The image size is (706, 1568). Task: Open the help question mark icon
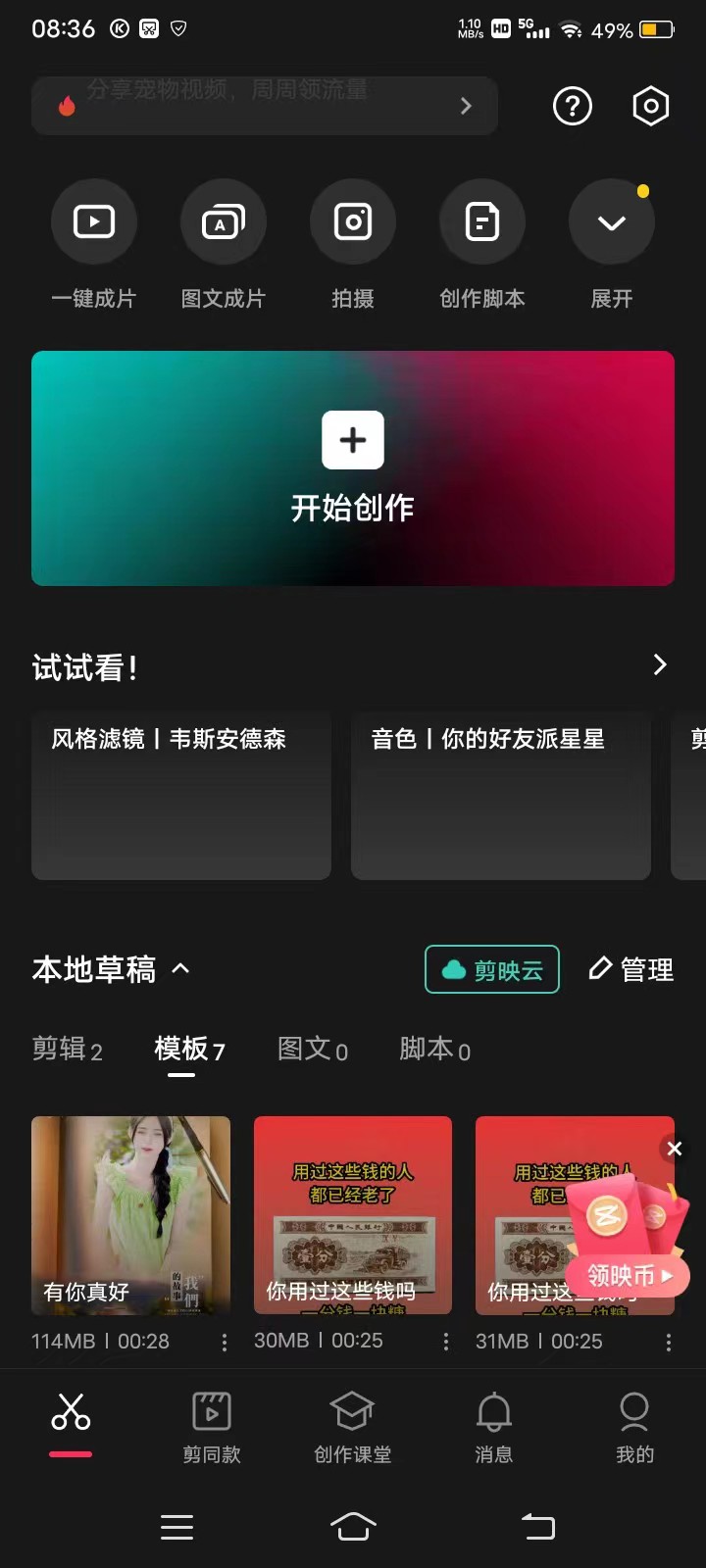click(573, 106)
